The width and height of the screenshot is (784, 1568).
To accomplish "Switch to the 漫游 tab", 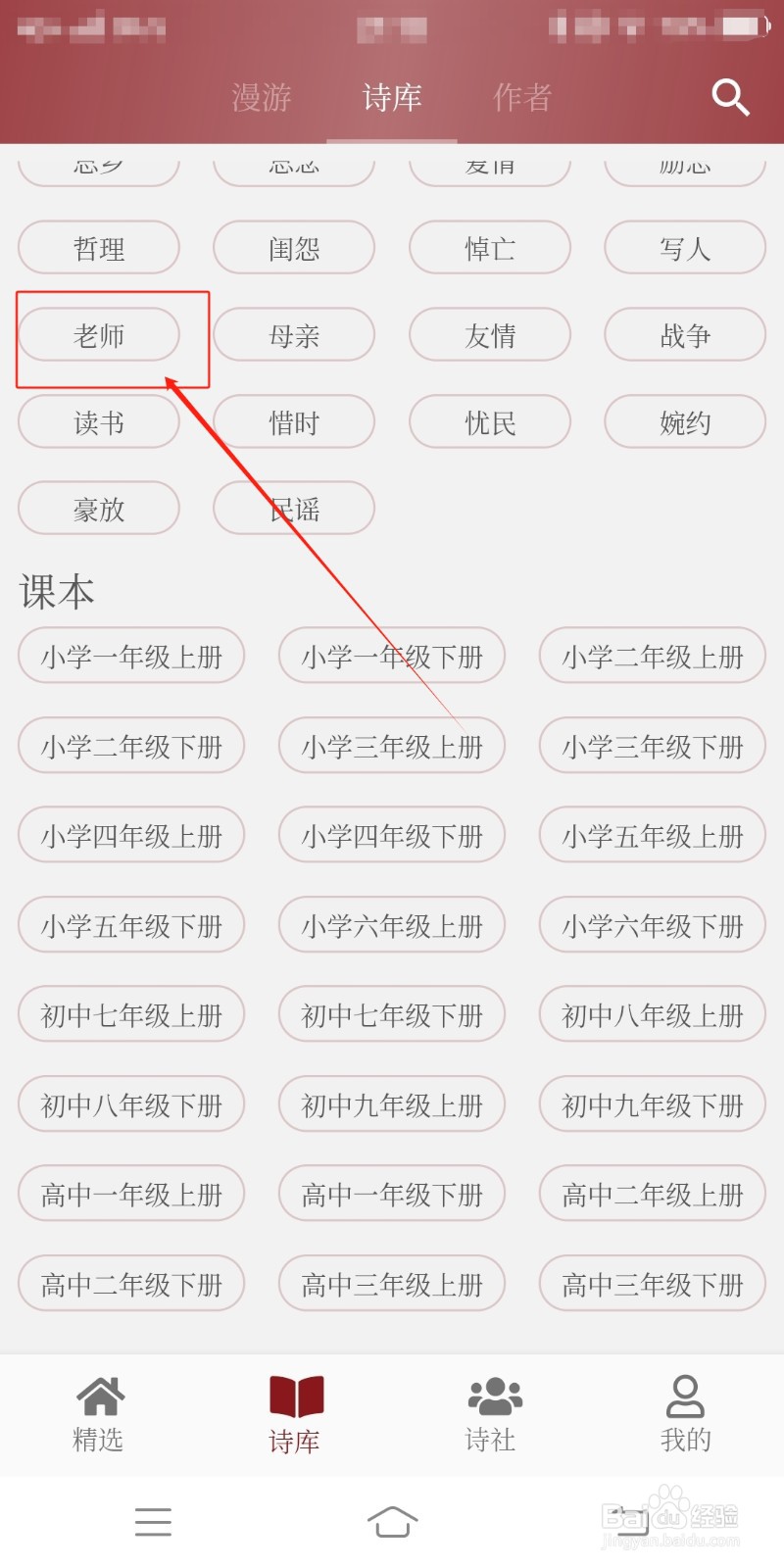I will 260,98.
